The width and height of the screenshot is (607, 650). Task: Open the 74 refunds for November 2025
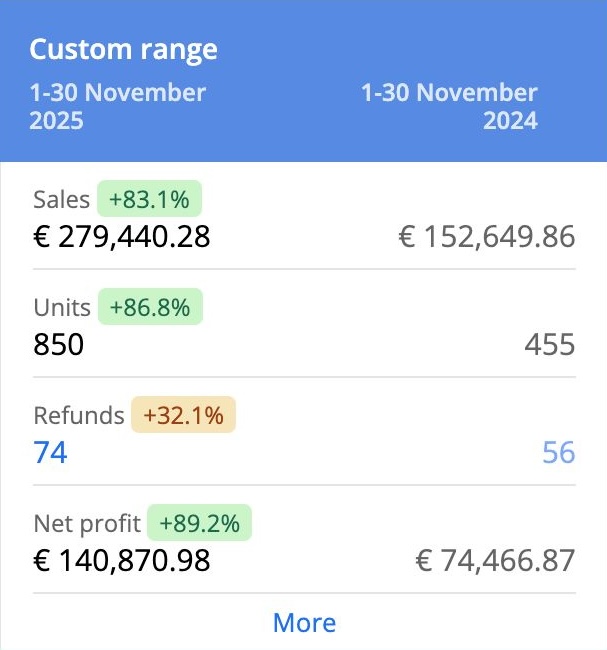pyautogui.click(x=50, y=453)
